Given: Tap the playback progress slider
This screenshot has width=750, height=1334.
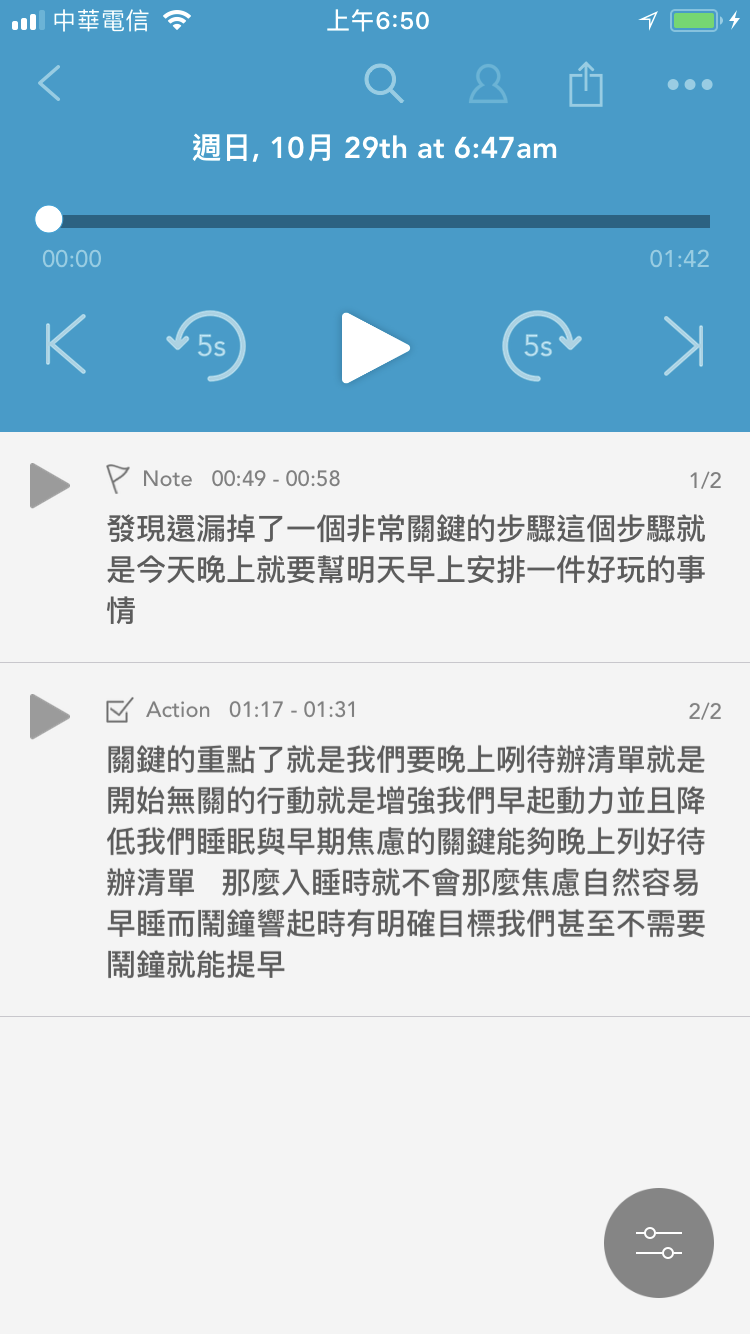Looking at the screenshot, I should click(375, 221).
